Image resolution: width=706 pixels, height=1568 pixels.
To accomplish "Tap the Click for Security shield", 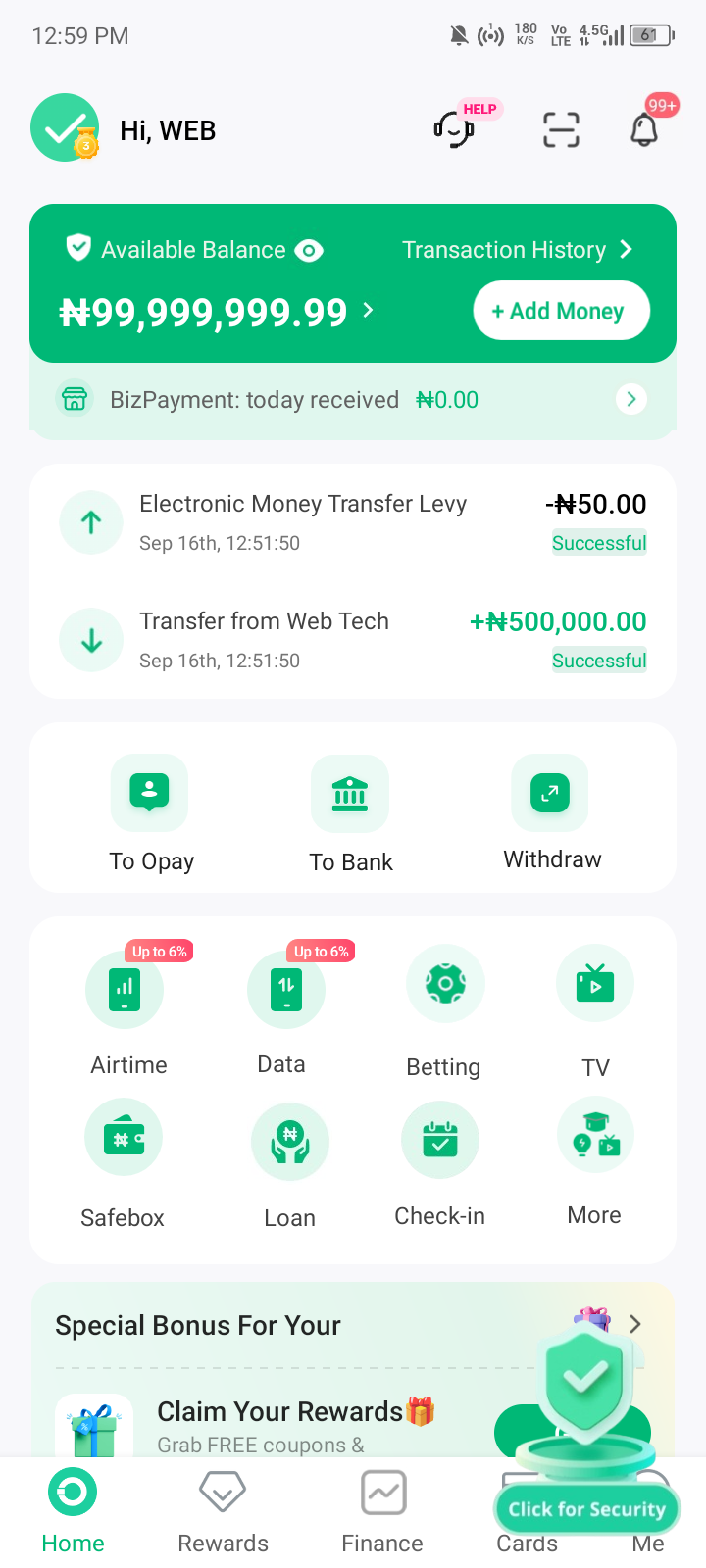I will [x=585, y=1509].
